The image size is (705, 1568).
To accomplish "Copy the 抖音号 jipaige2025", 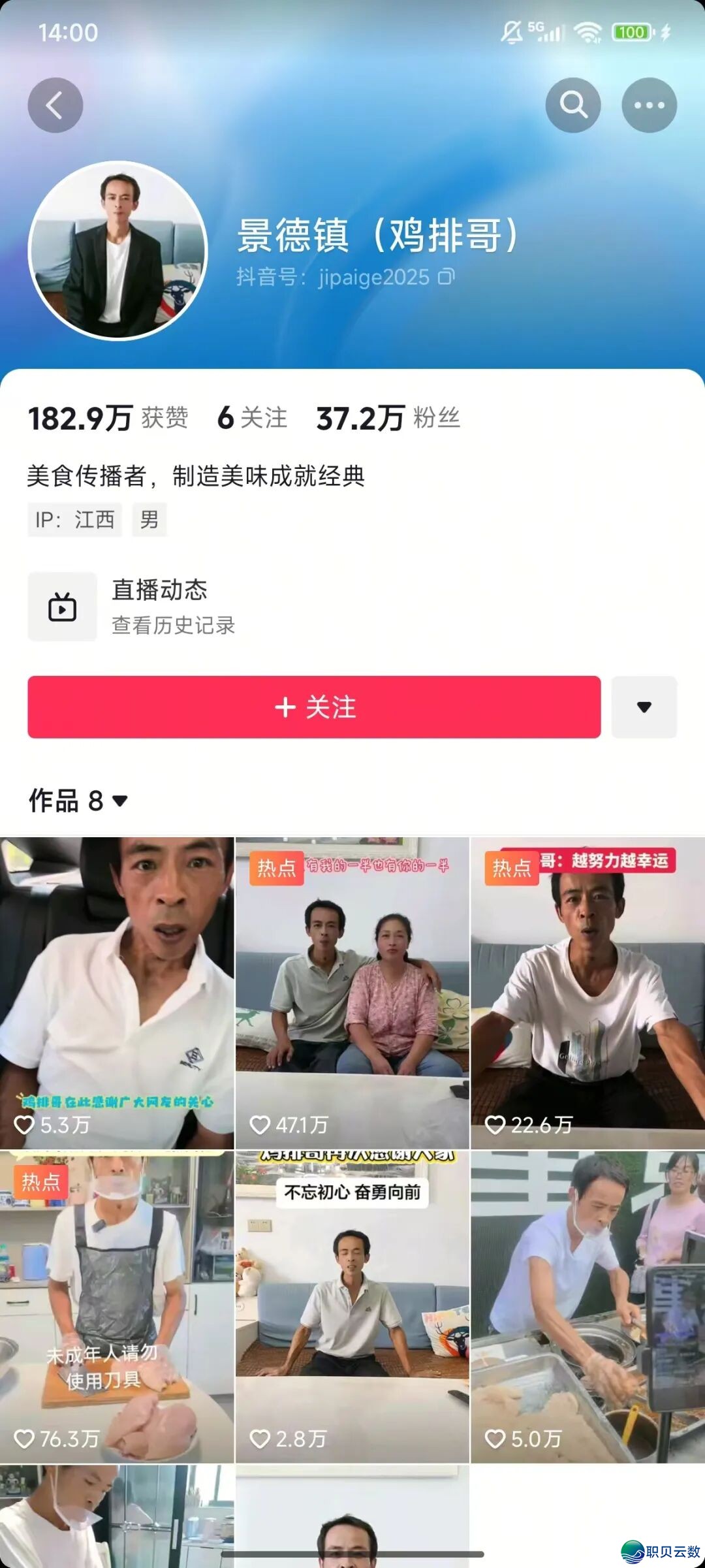I will click(446, 278).
